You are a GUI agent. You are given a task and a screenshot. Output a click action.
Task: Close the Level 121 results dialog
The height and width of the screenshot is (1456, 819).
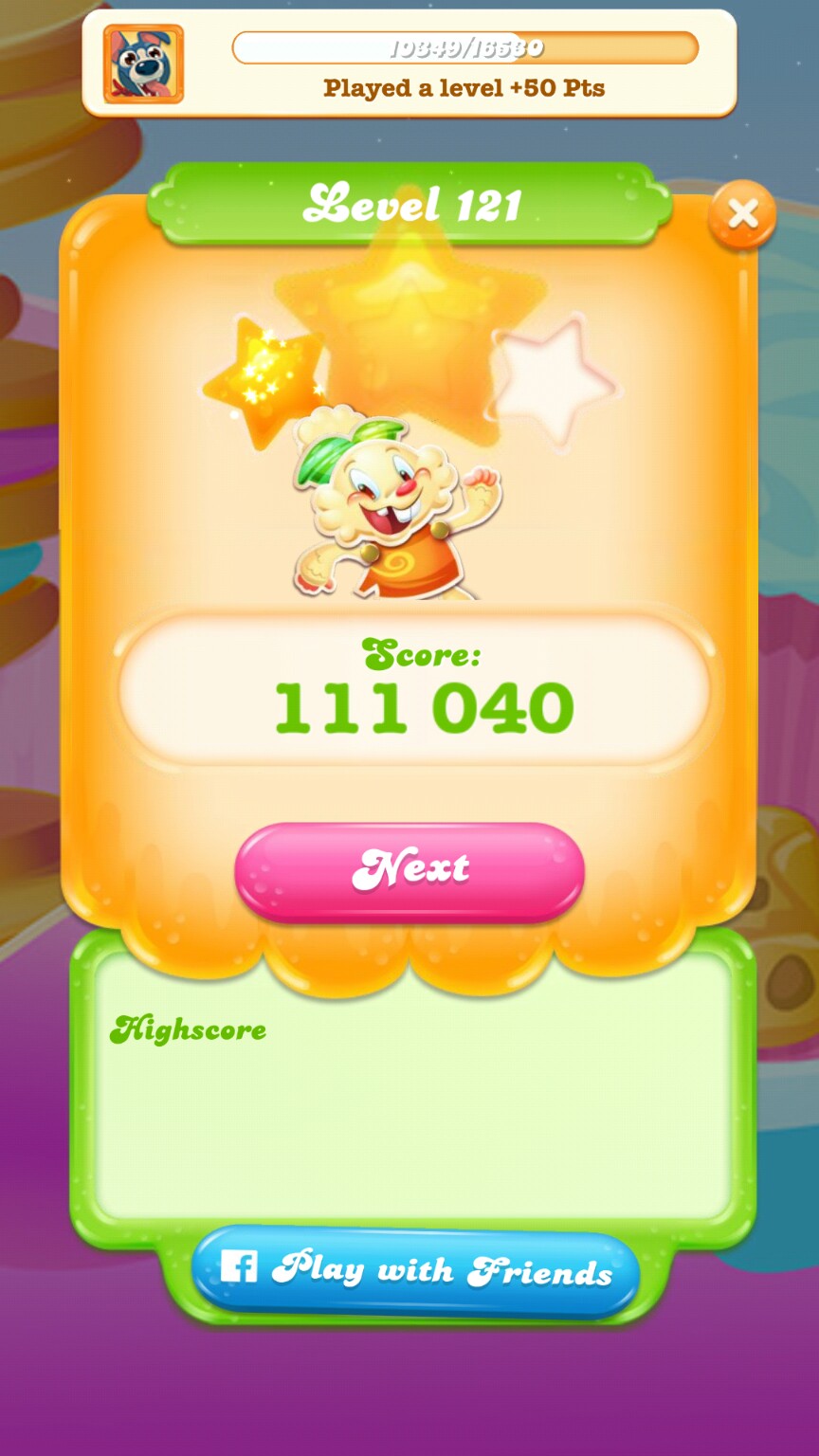[x=741, y=214]
